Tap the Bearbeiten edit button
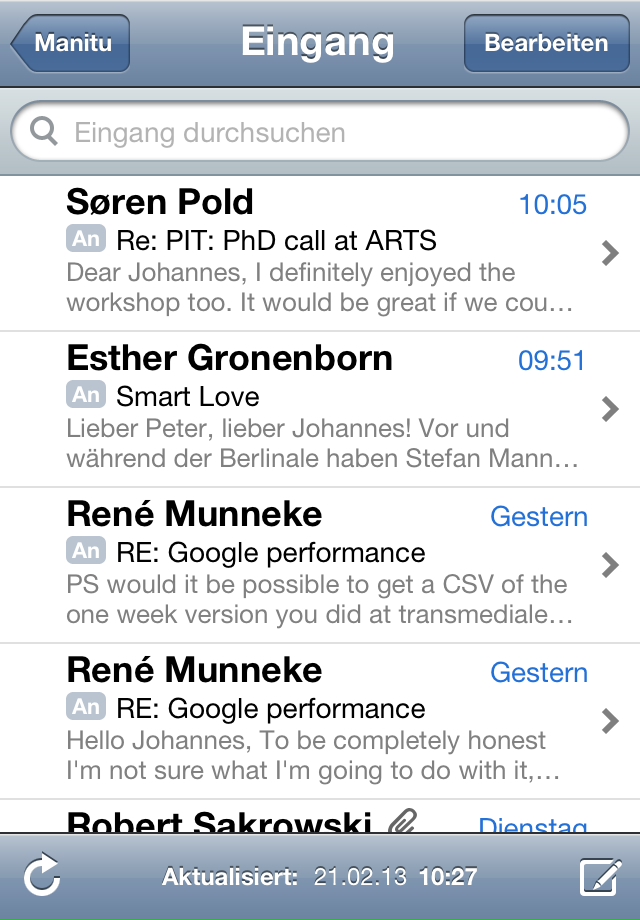The height and width of the screenshot is (920, 640). (546, 44)
